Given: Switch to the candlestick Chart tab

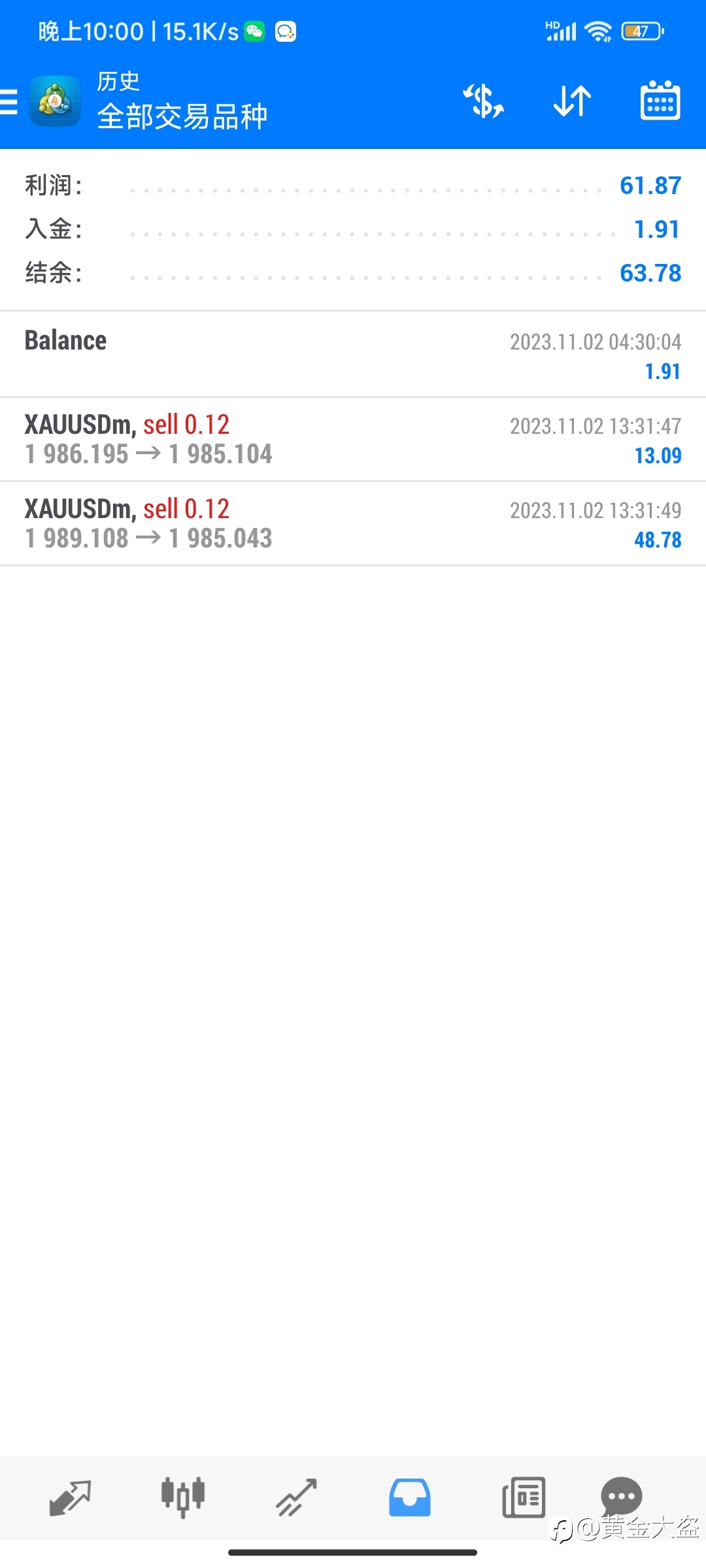Looking at the screenshot, I should coord(183,1497).
